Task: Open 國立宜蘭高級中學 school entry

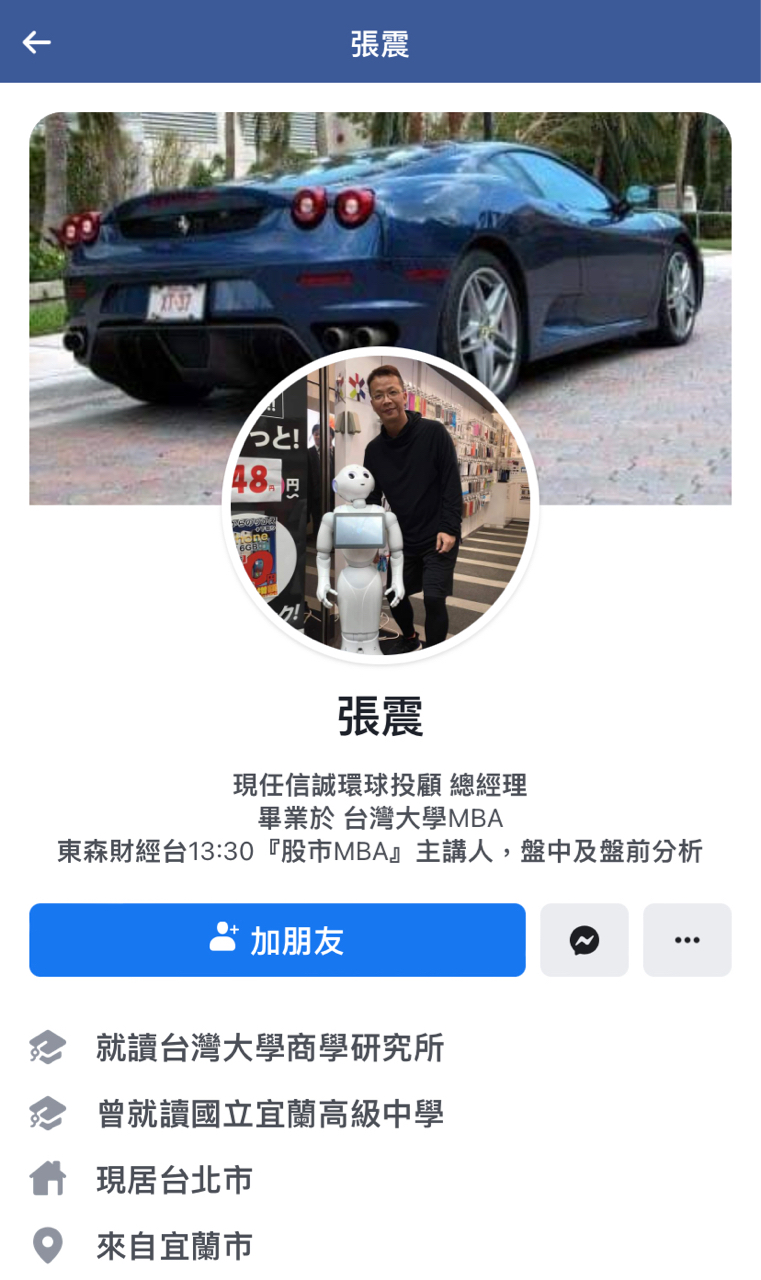Action: [x=269, y=1113]
